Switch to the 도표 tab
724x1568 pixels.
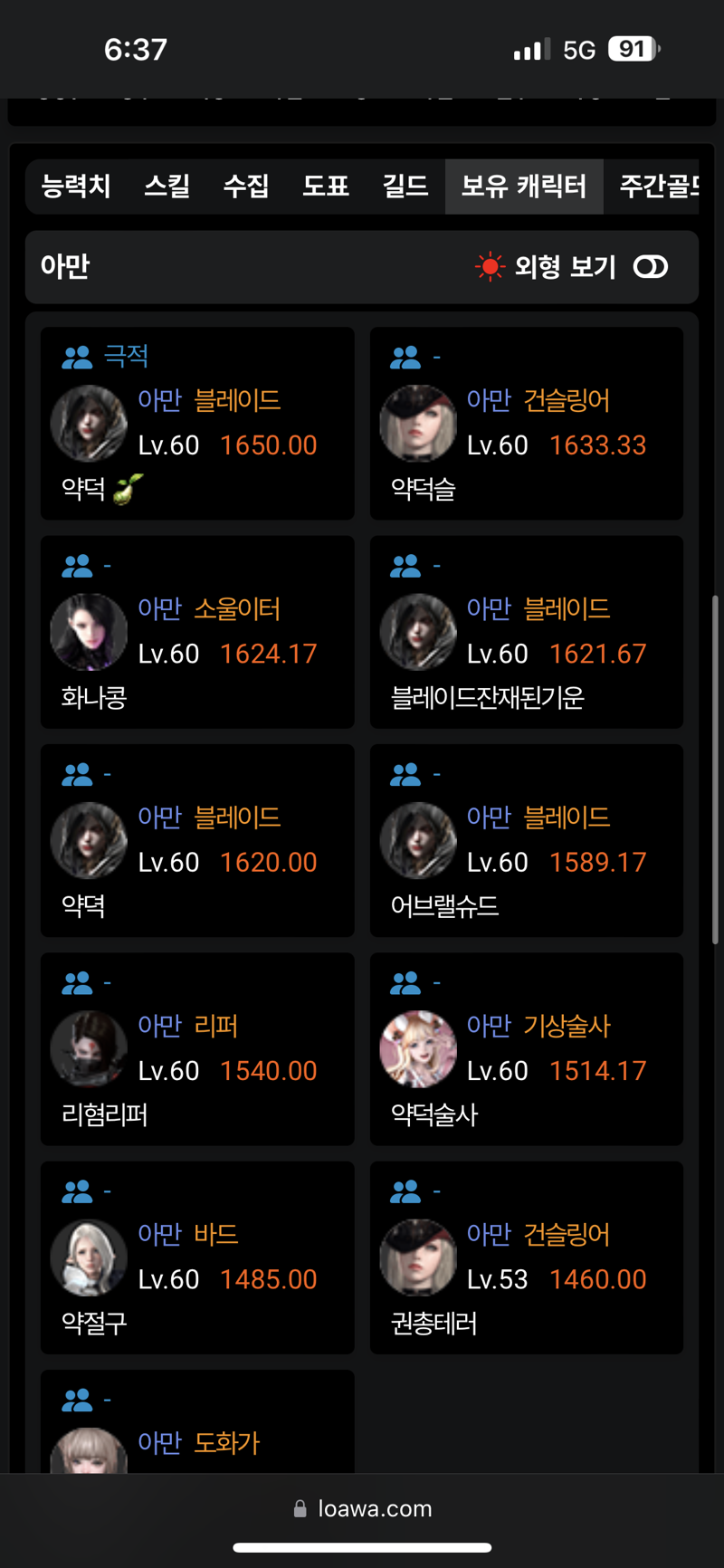[x=326, y=186]
